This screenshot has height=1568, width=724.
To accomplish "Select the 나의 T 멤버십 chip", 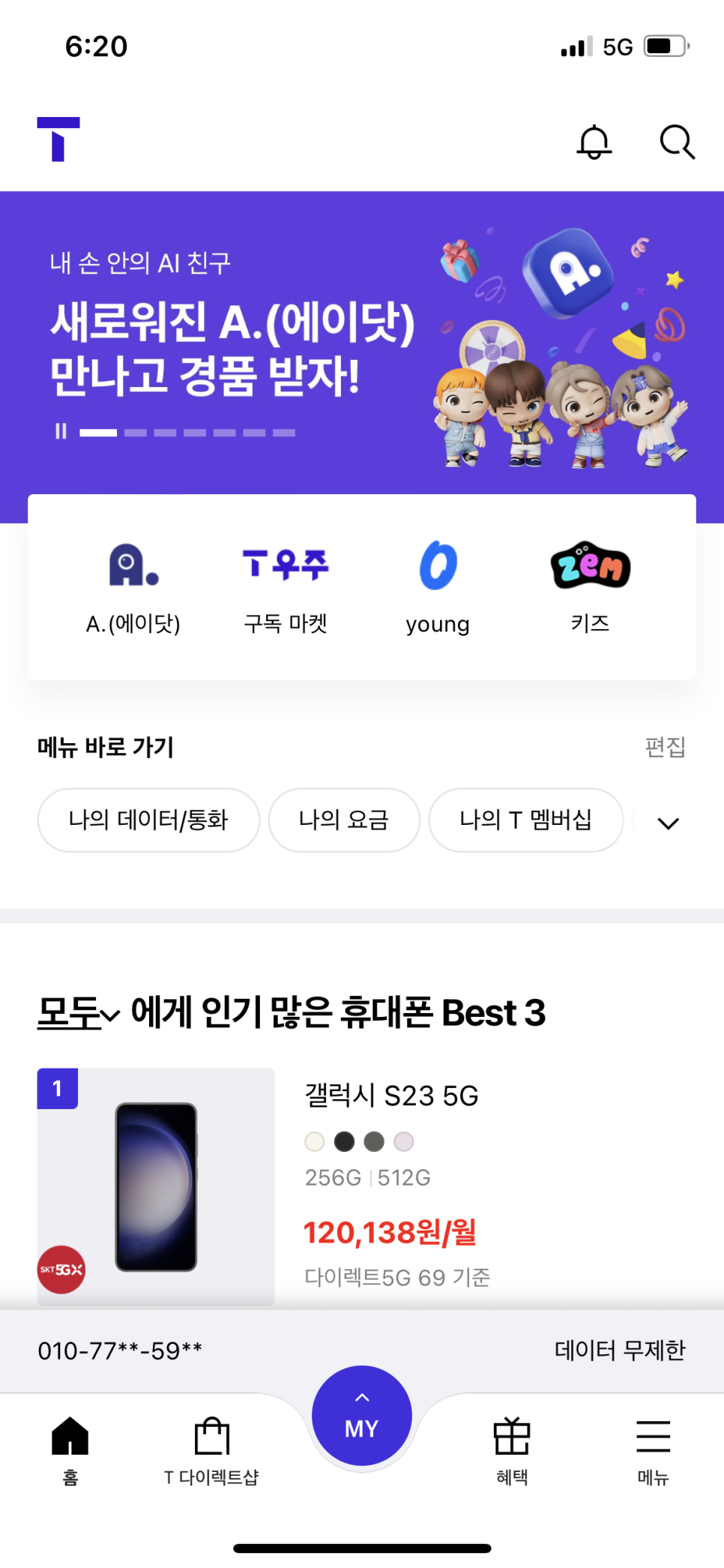I will (x=525, y=820).
